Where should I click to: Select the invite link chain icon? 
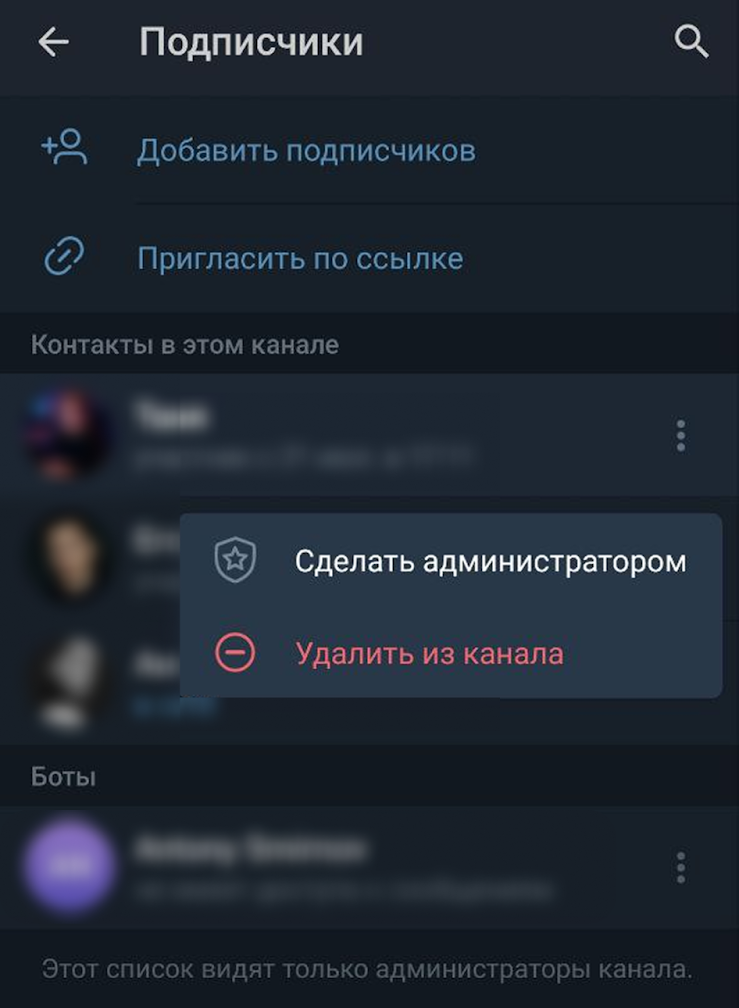[61, 257]
